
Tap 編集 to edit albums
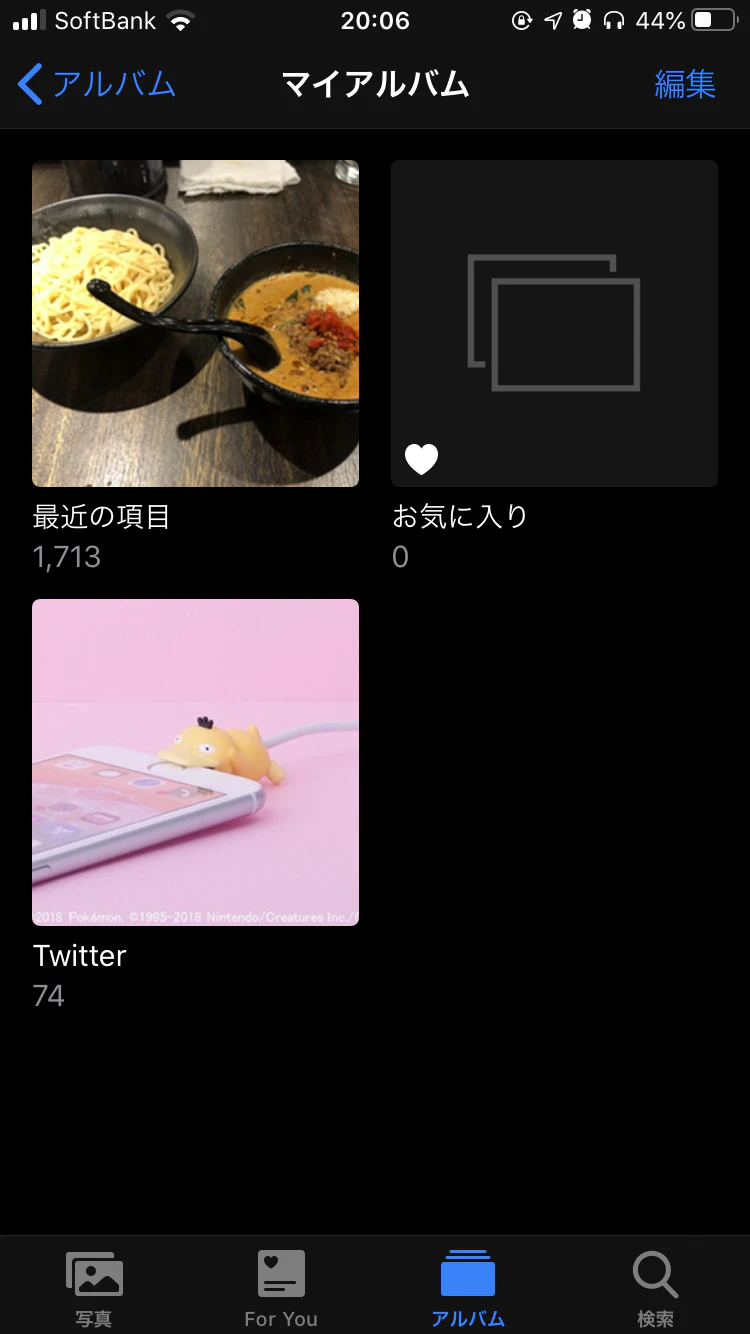tap(686, 85)
